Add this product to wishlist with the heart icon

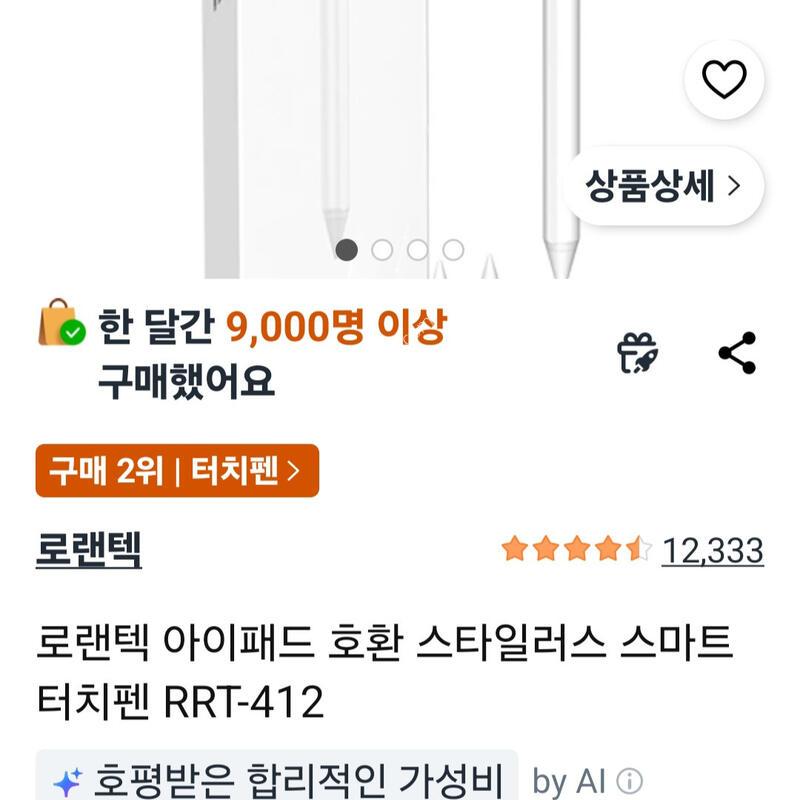[x=724, y=79]
